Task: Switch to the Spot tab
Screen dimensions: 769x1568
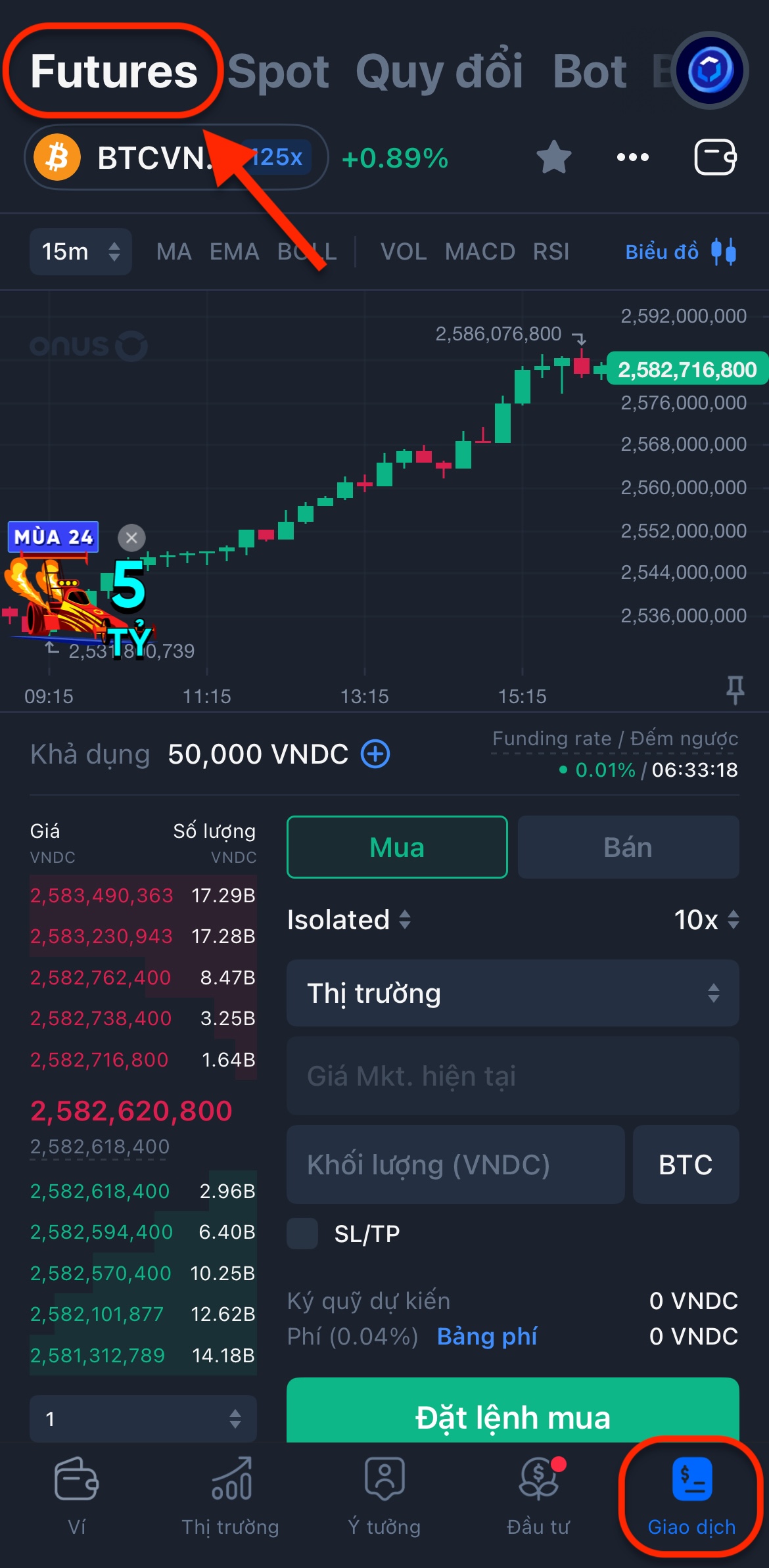Action: pos(278,72)
